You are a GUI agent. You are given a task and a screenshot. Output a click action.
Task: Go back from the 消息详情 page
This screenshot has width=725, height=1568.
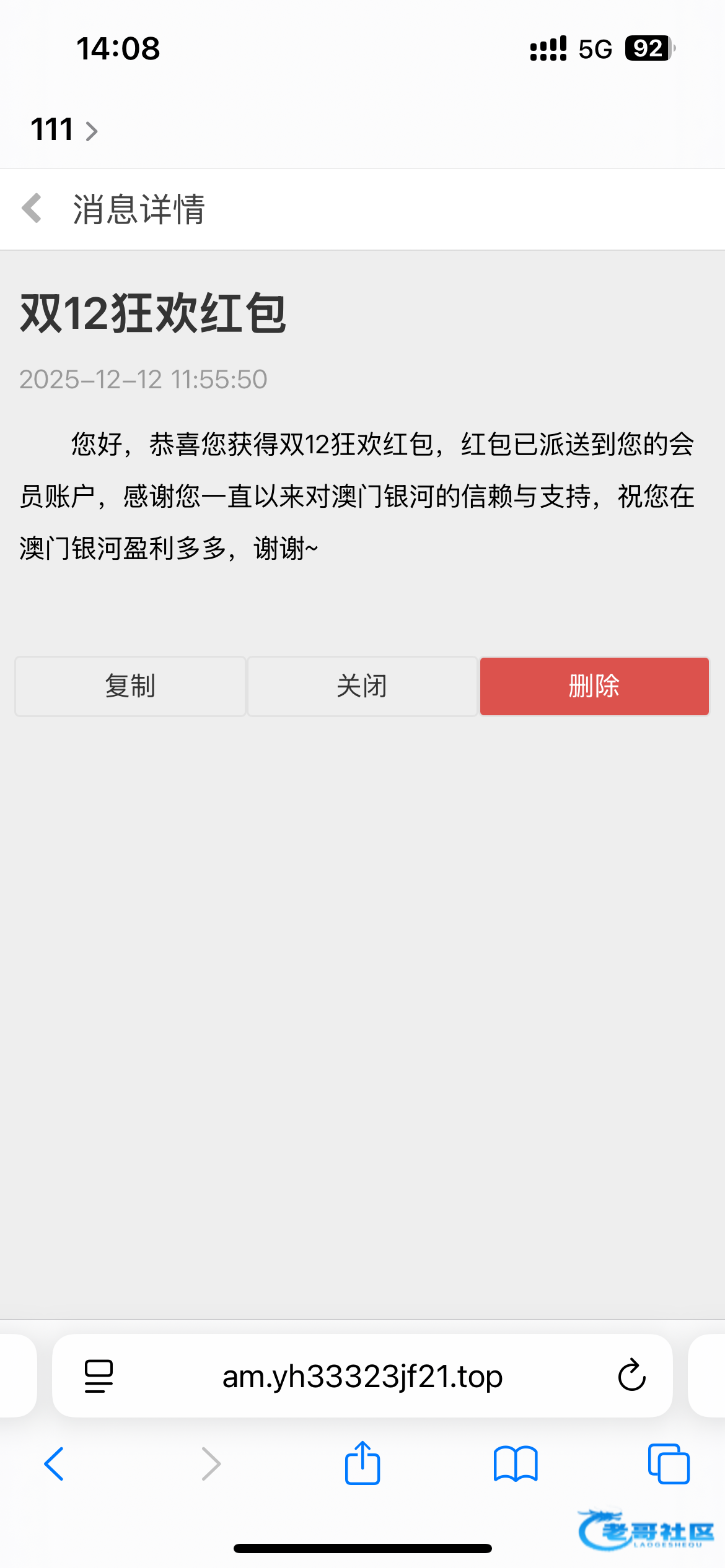(32, 208)
